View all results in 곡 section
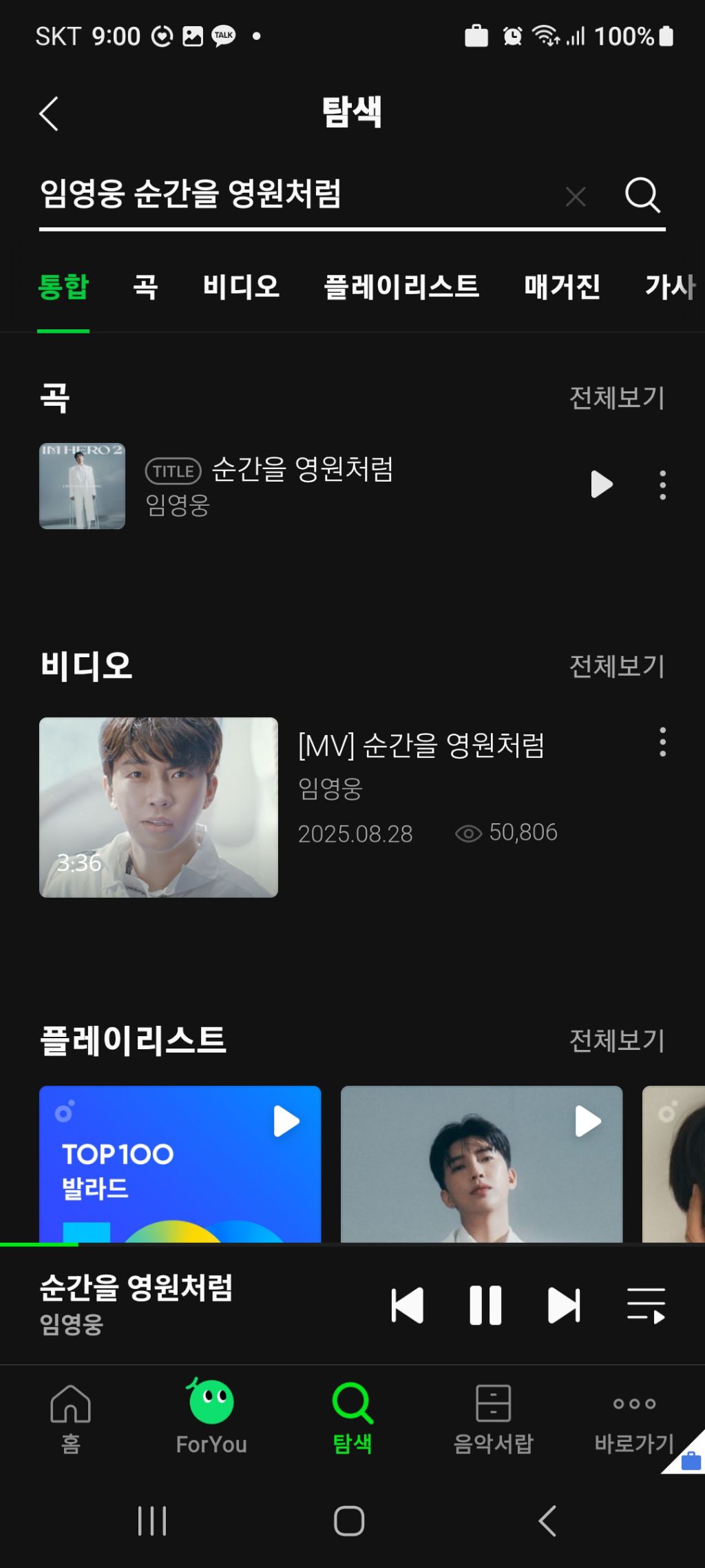The height and width of the screenshot is (1568, 705). 616,398
